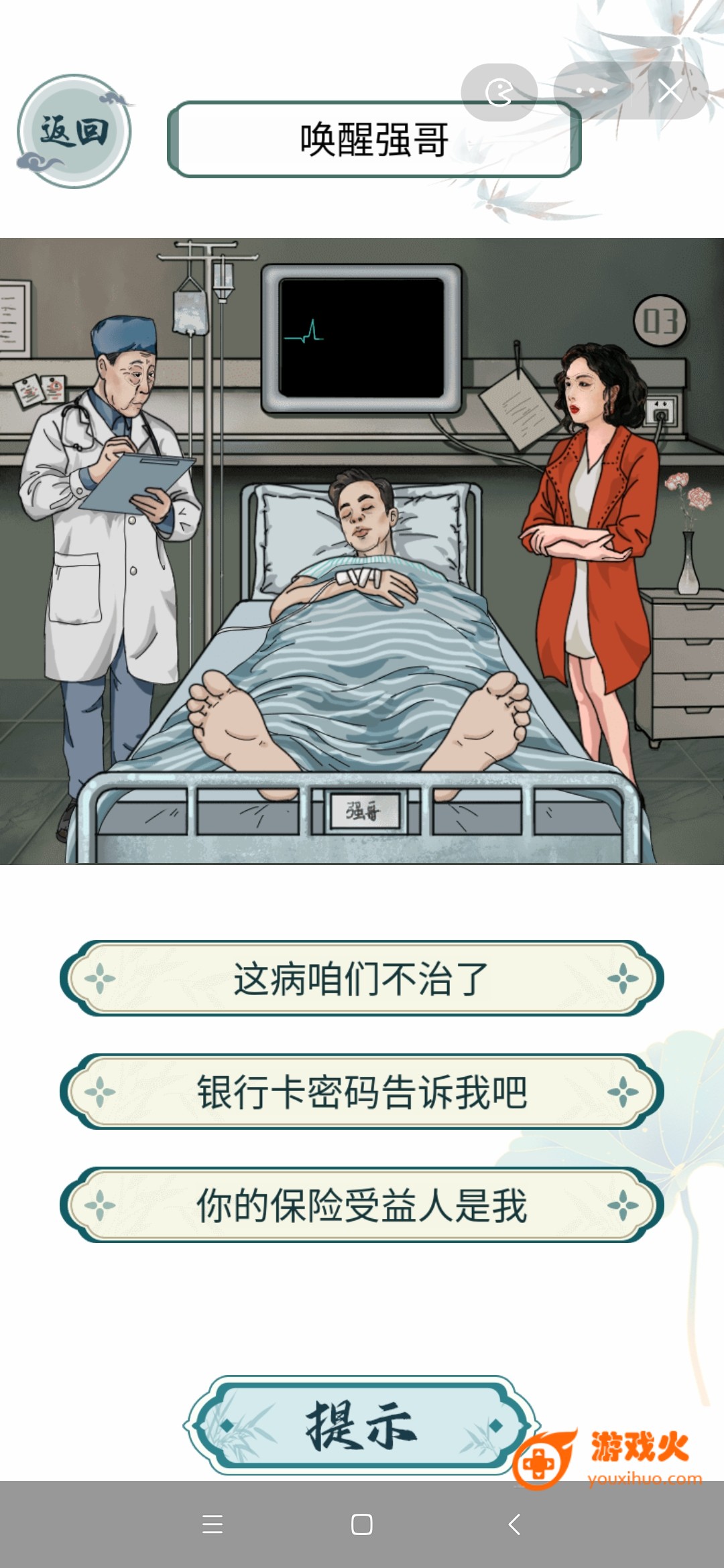Go back using system navigation arrow

point(514,1524)
